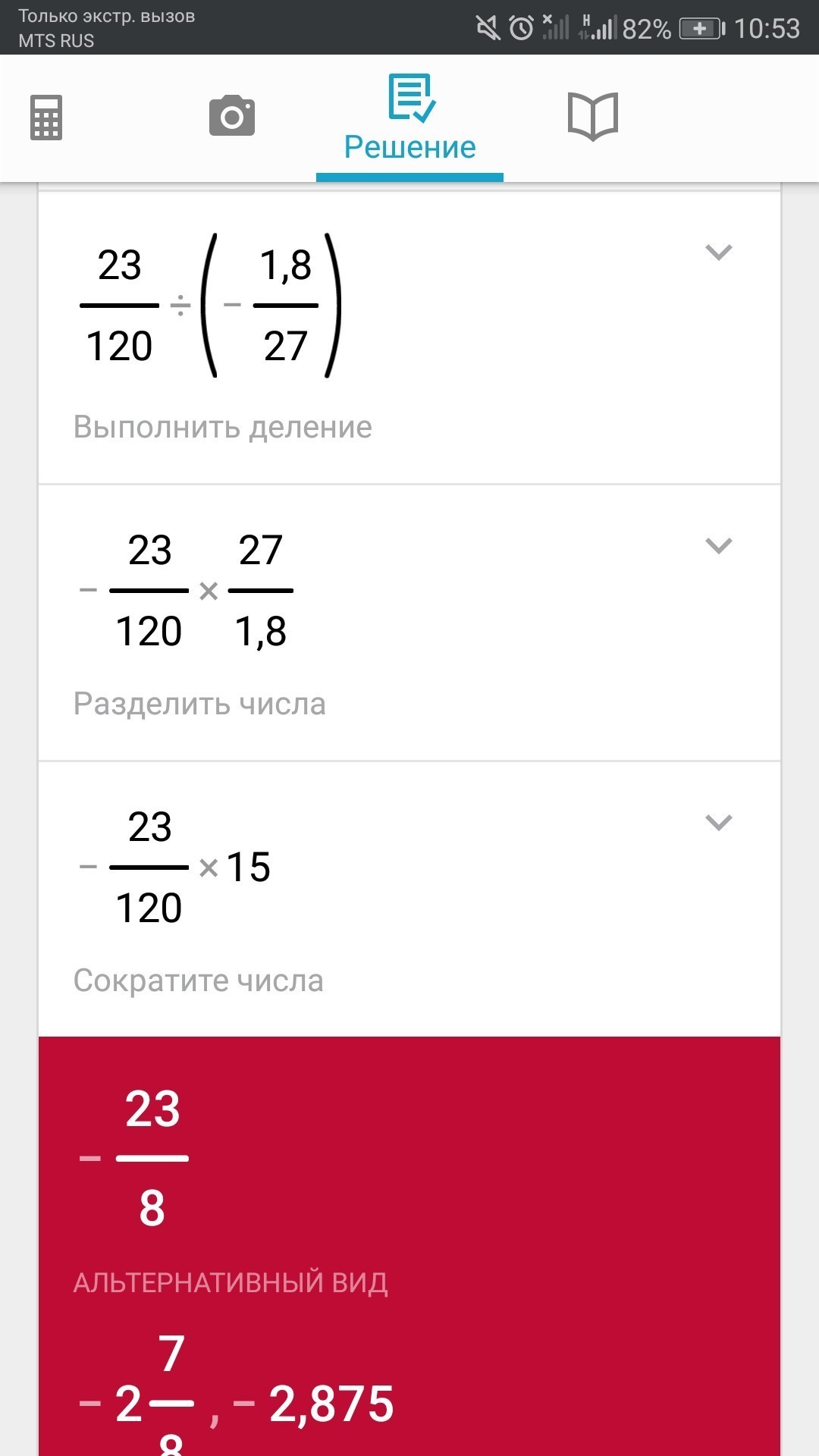The width and height of the screenshot is (819, 1456).
Task: Select the Решение tab
Action: [410, 118]
